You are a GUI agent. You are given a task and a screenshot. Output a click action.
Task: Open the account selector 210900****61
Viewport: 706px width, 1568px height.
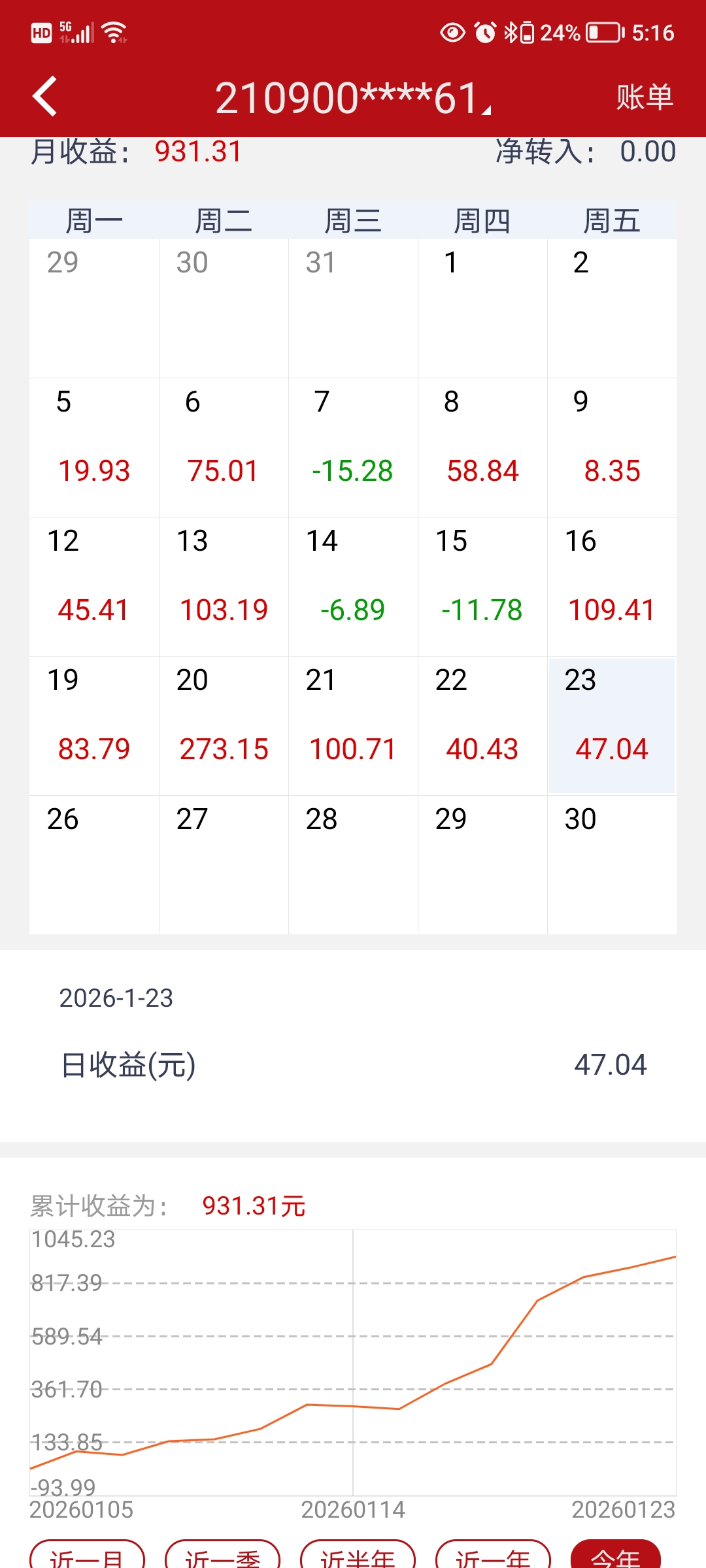(x=353, y=98)
